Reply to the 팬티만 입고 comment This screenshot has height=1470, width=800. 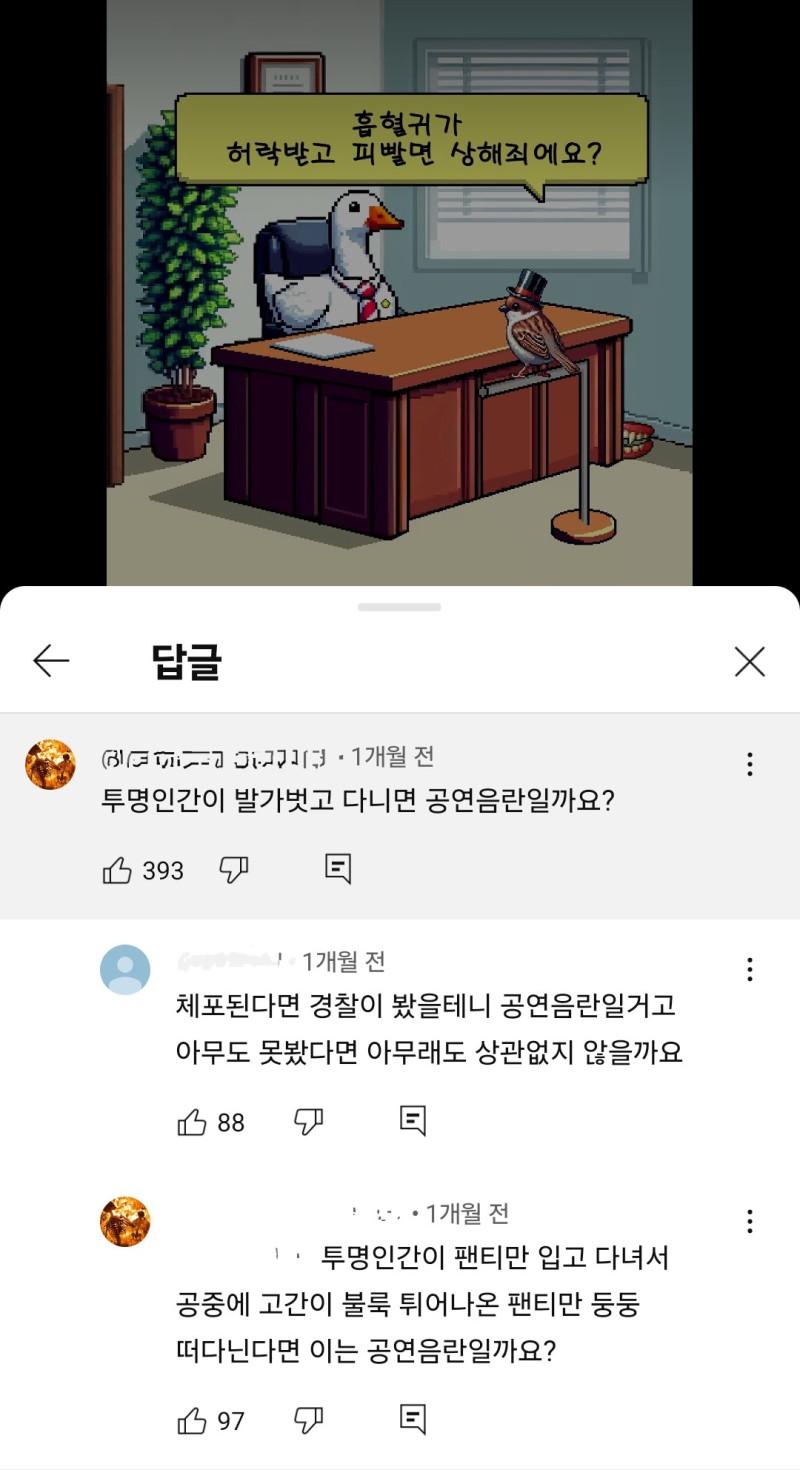pyautogui.click(x=413, y=1419)
